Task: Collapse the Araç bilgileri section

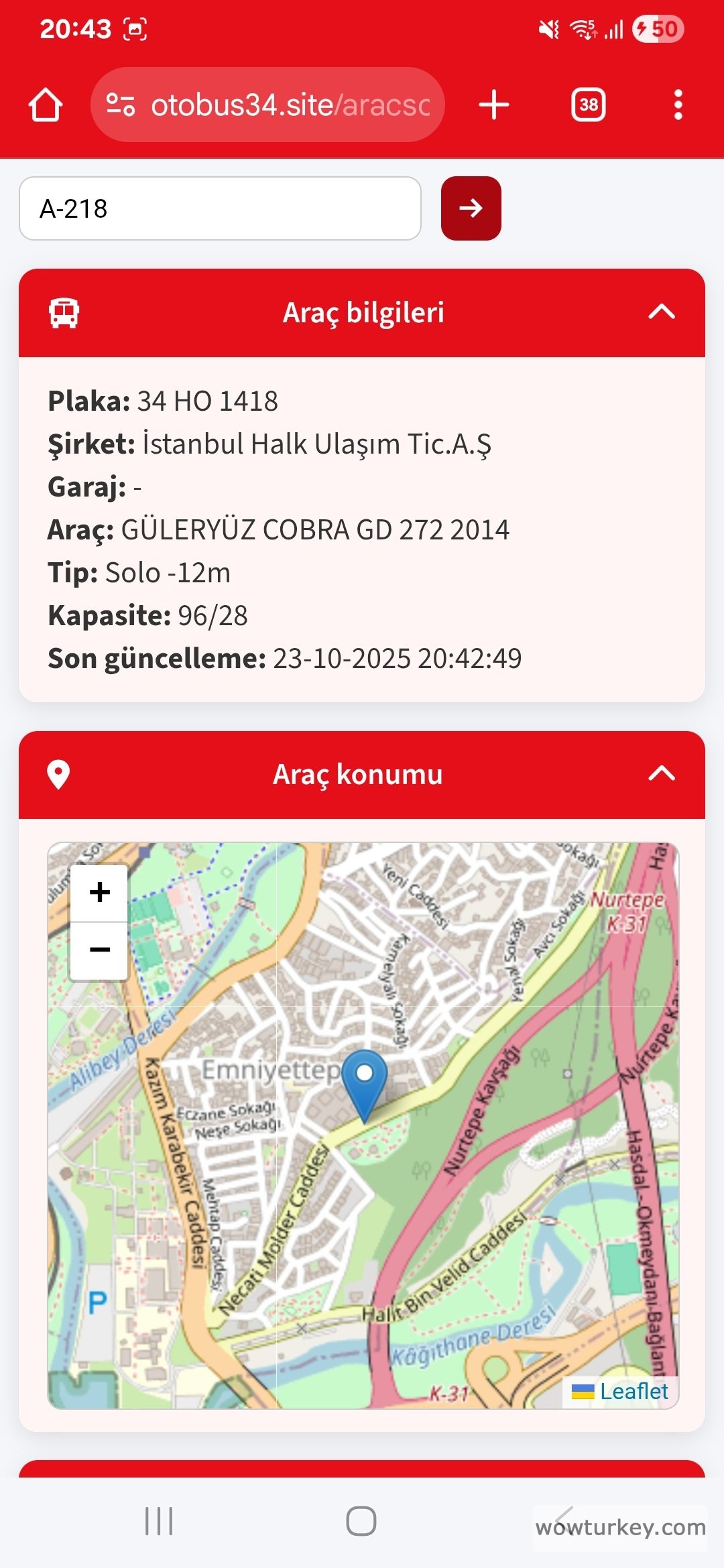Action: pos(661,312)
